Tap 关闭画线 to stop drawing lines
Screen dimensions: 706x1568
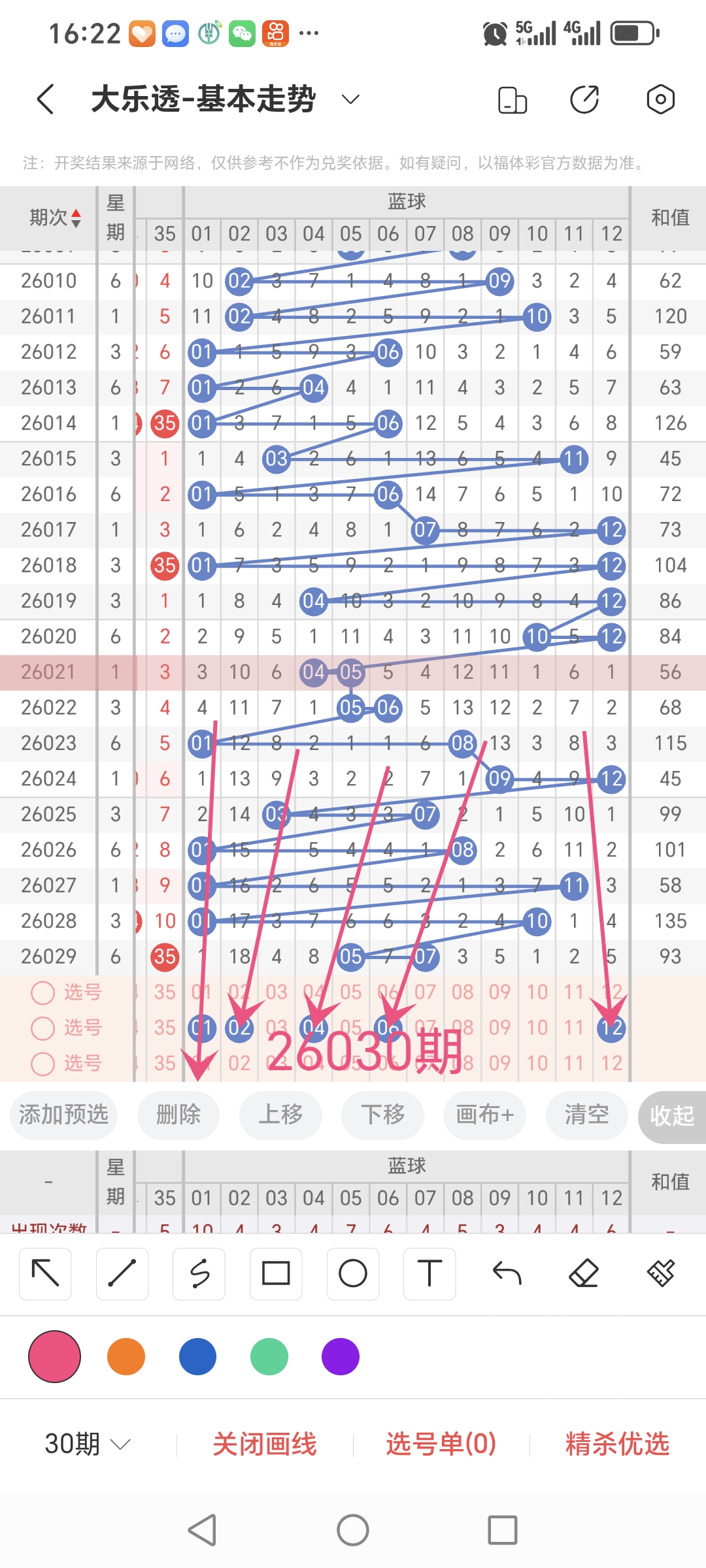coord(265,1444)
